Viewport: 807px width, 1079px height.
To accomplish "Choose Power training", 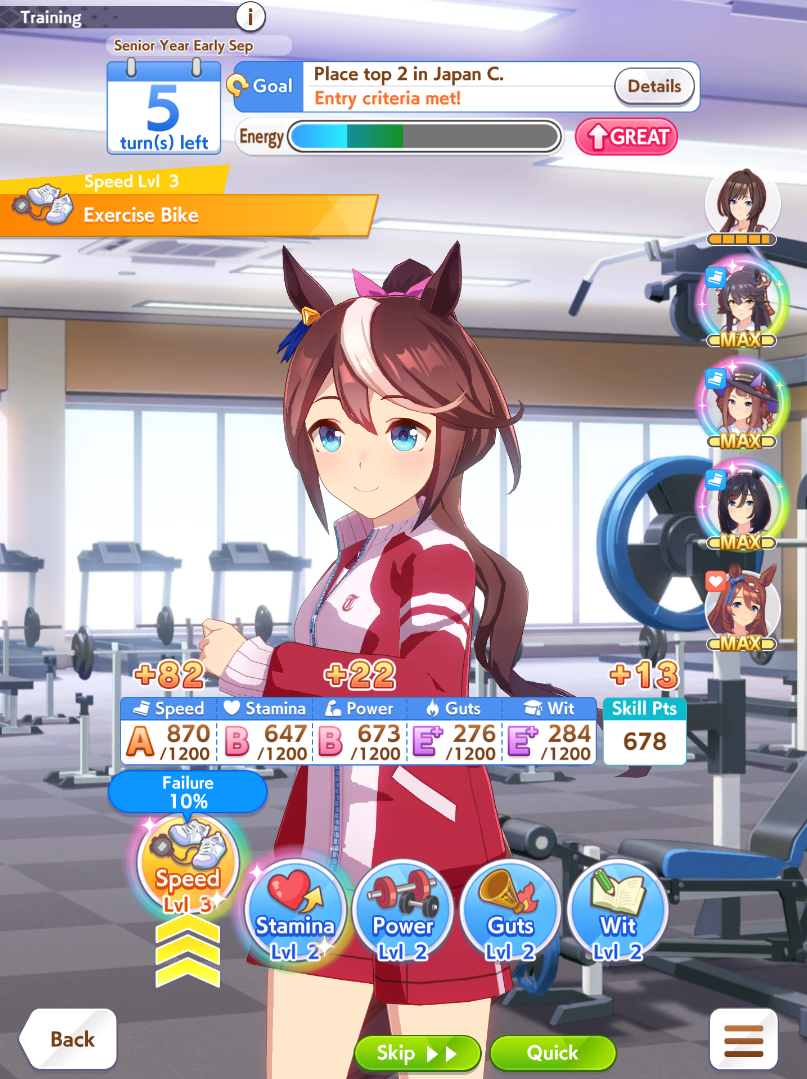I will 403,912.
